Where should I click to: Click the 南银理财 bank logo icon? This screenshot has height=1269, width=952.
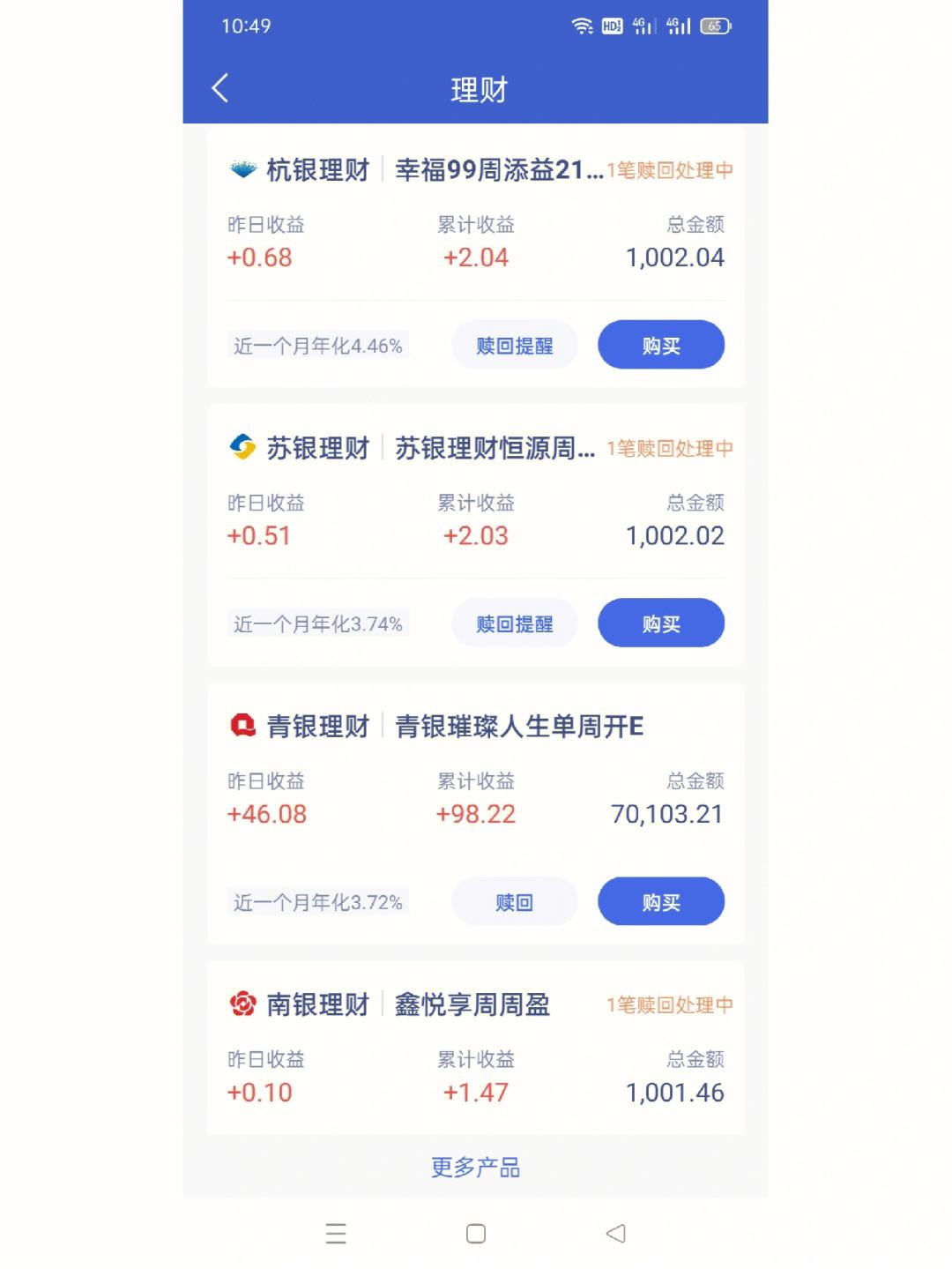pyautogui.click(x=240, y=1004)
